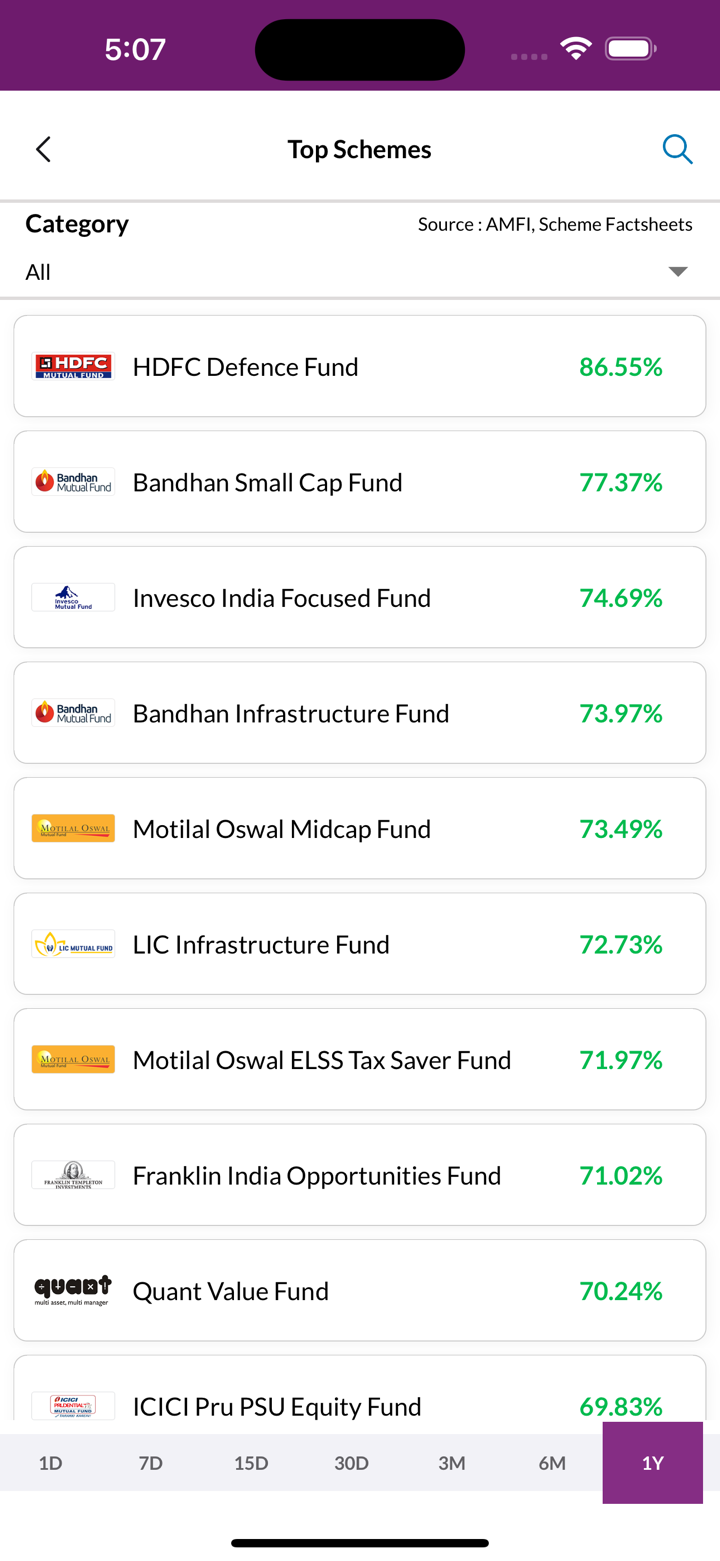View Invesco India Focused Fund
Viewport: 720px width, 1561px height.
[360, 598]
